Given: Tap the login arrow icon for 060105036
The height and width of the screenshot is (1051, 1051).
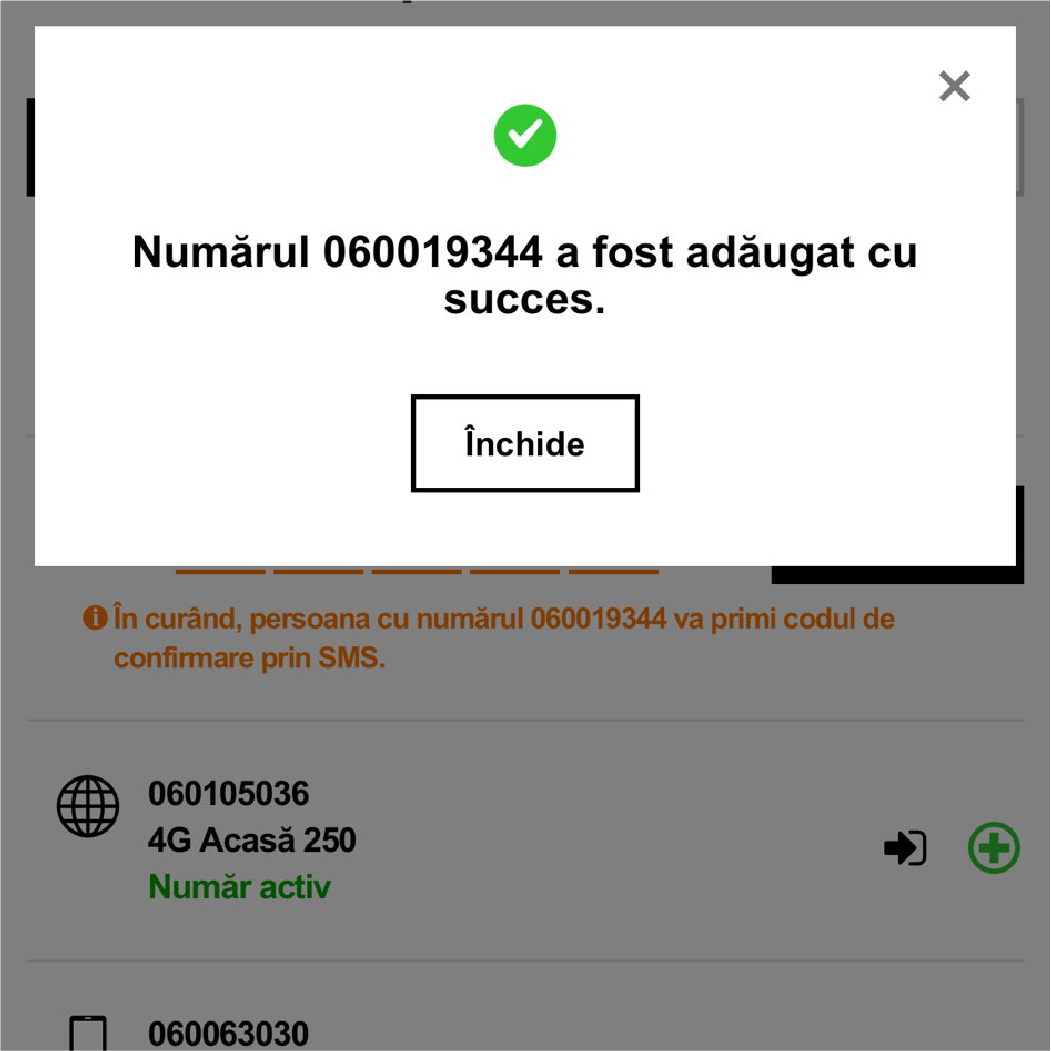Looking at the screenshot, I should click(905, 848).
